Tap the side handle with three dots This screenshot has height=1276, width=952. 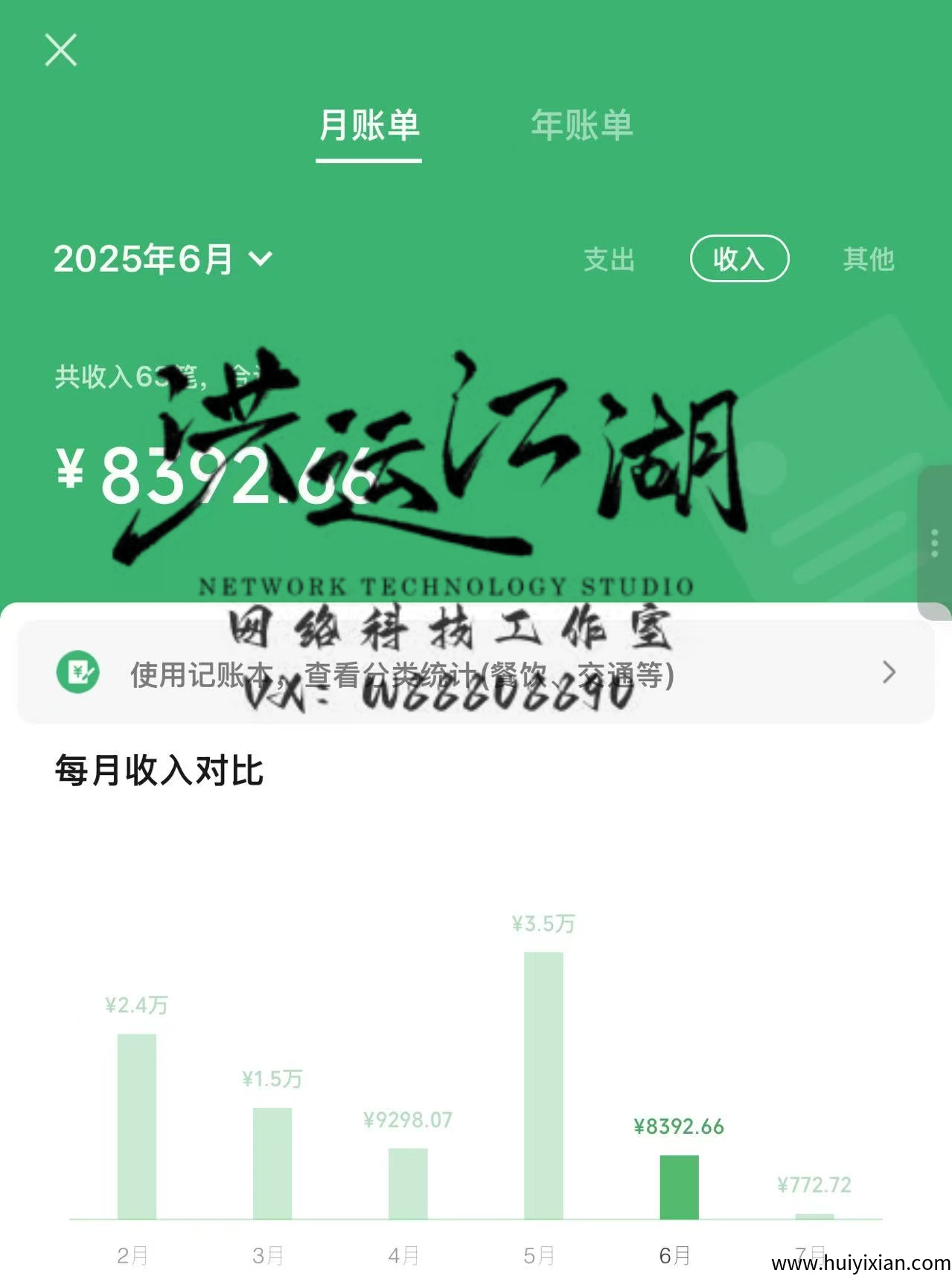tap(935, 543)
